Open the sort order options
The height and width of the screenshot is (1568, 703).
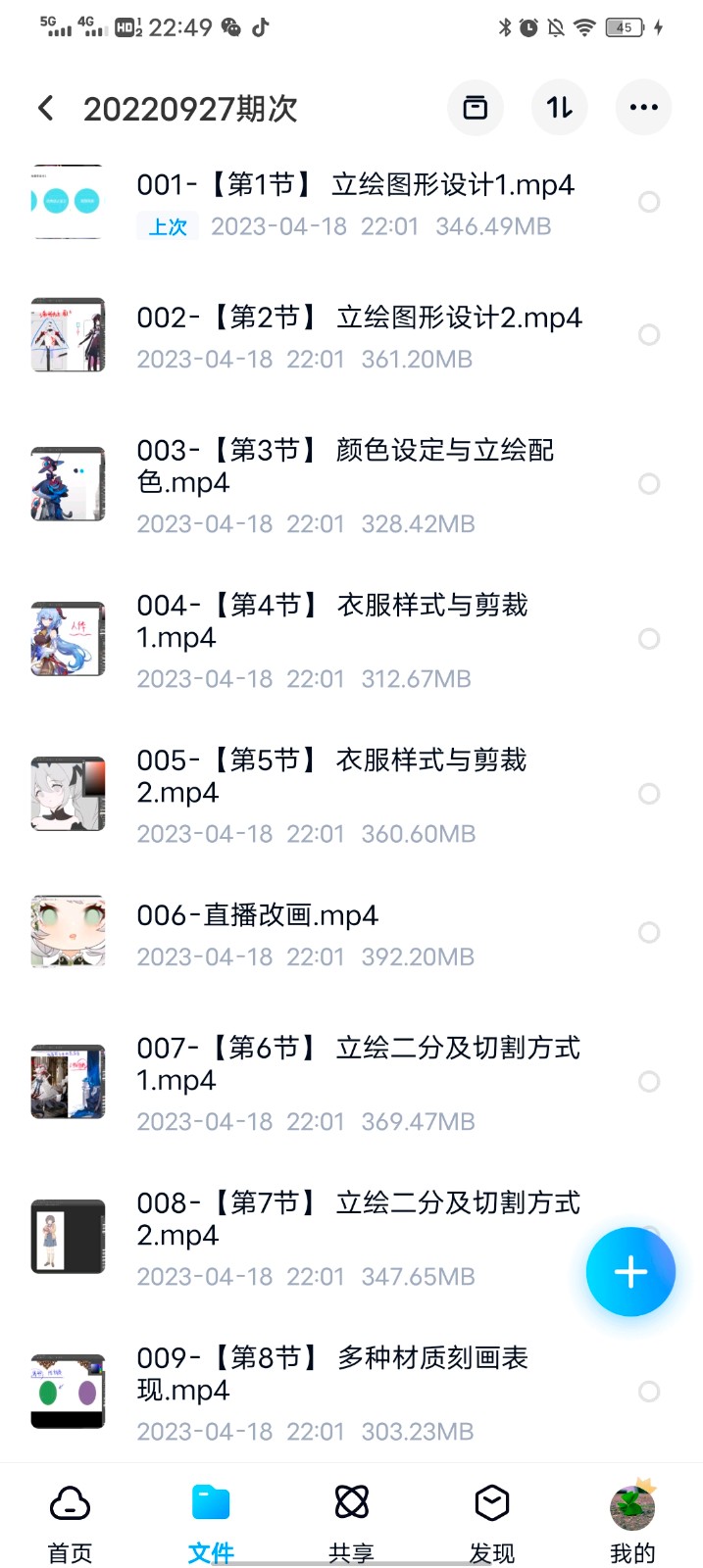[x=560, y=108]
